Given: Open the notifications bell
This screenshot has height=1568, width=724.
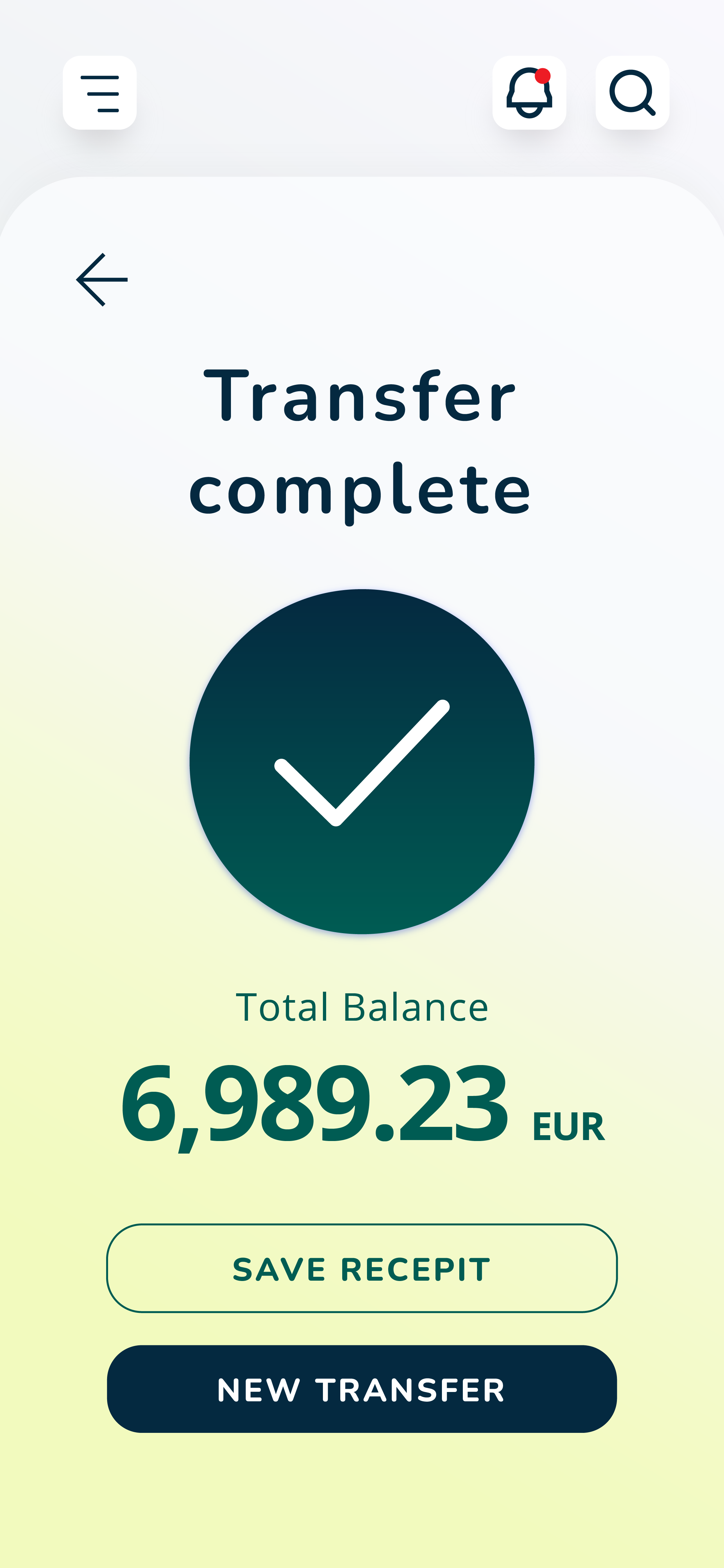Looking at the screenshot, I should [x=529, y=93].
